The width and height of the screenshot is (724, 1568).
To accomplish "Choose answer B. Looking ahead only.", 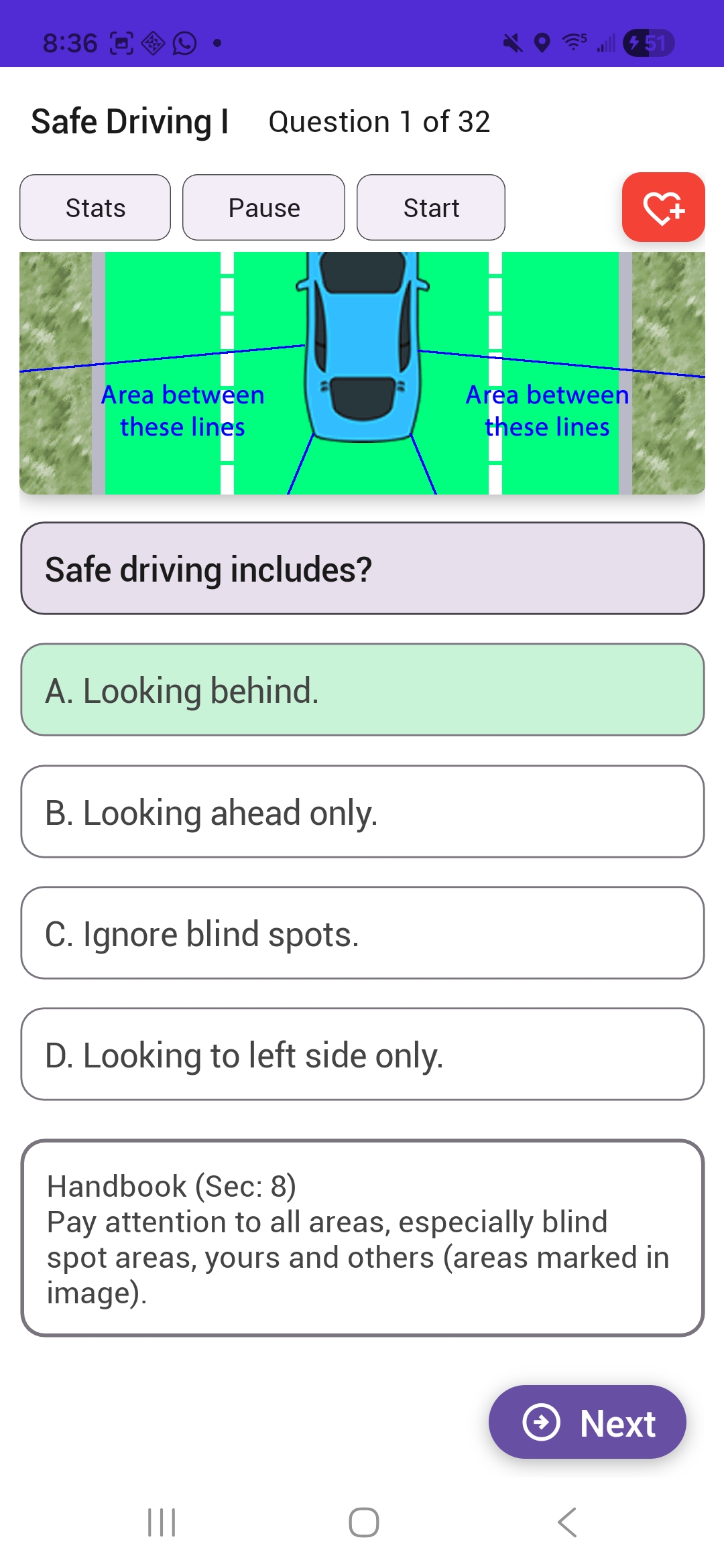I will tap(362, 811).
